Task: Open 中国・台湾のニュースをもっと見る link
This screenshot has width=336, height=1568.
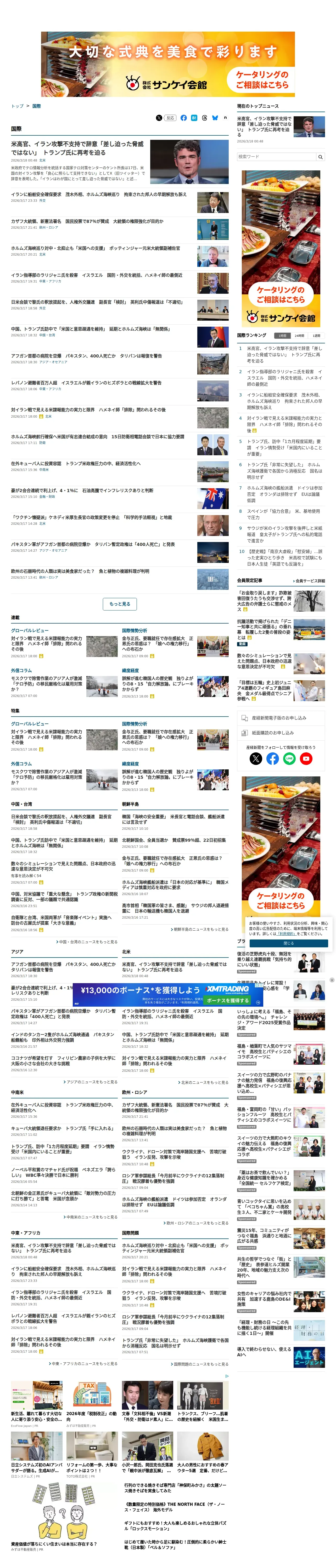Action: [x=87, y=942]
